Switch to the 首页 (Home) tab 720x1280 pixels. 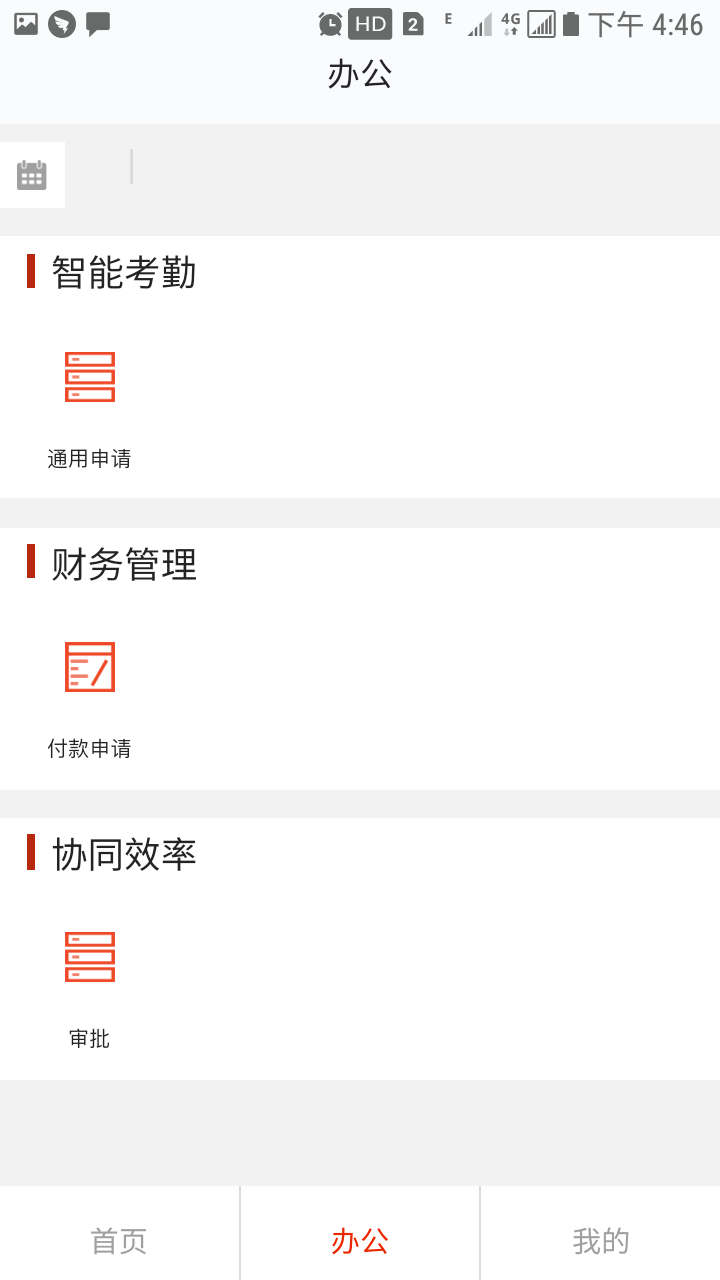(119, 1240)
